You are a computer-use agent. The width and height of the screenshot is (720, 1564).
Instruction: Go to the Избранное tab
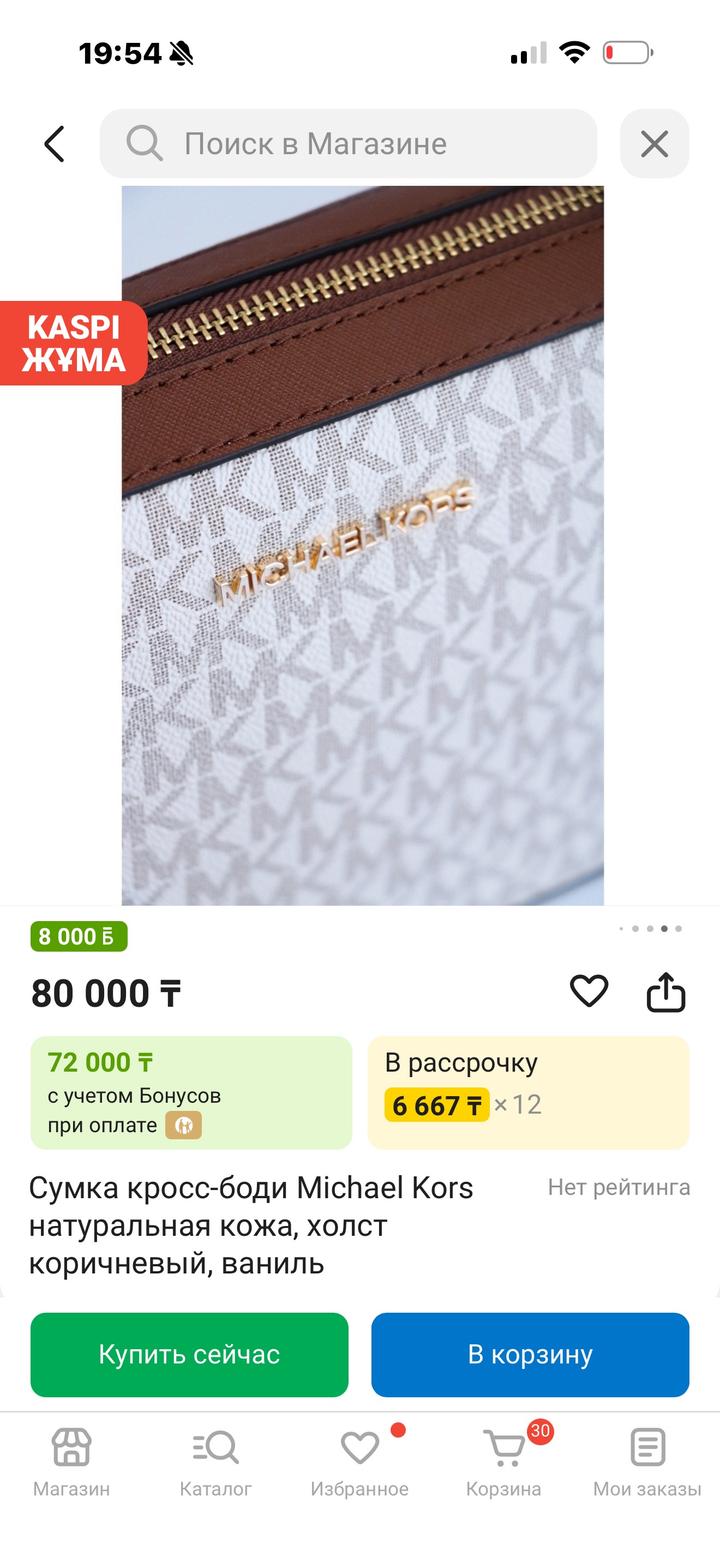tap(359, 1462)
